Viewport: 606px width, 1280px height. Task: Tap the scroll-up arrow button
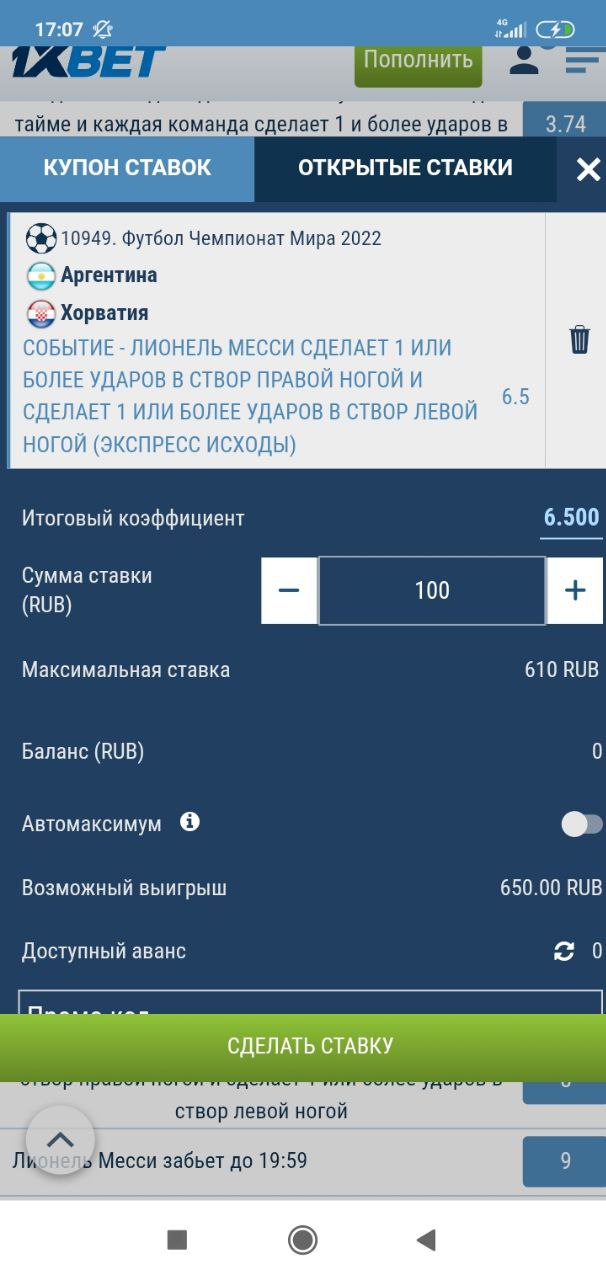tap(60, 1140)
